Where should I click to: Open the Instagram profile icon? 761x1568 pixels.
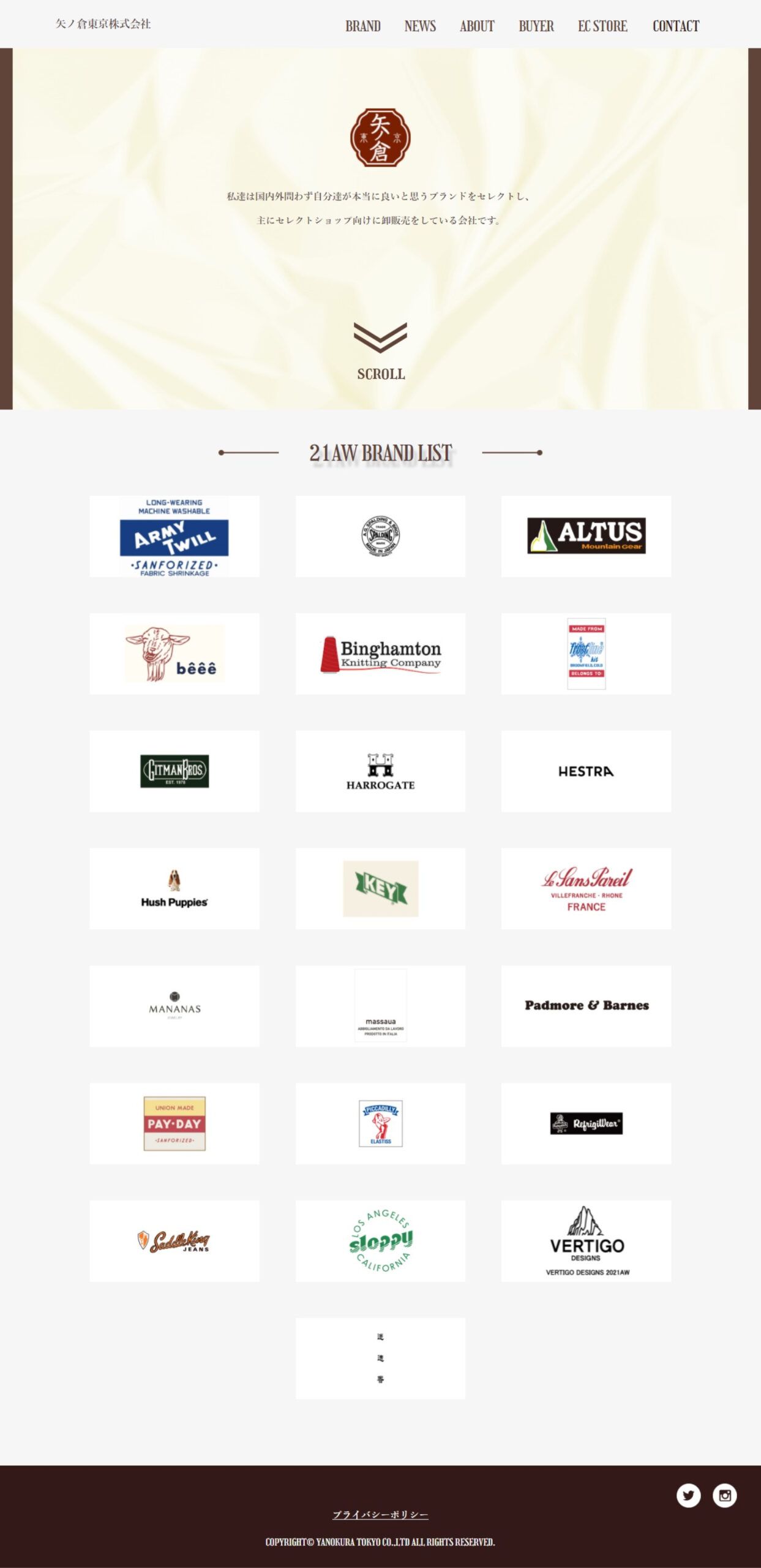click(724, 1495)
